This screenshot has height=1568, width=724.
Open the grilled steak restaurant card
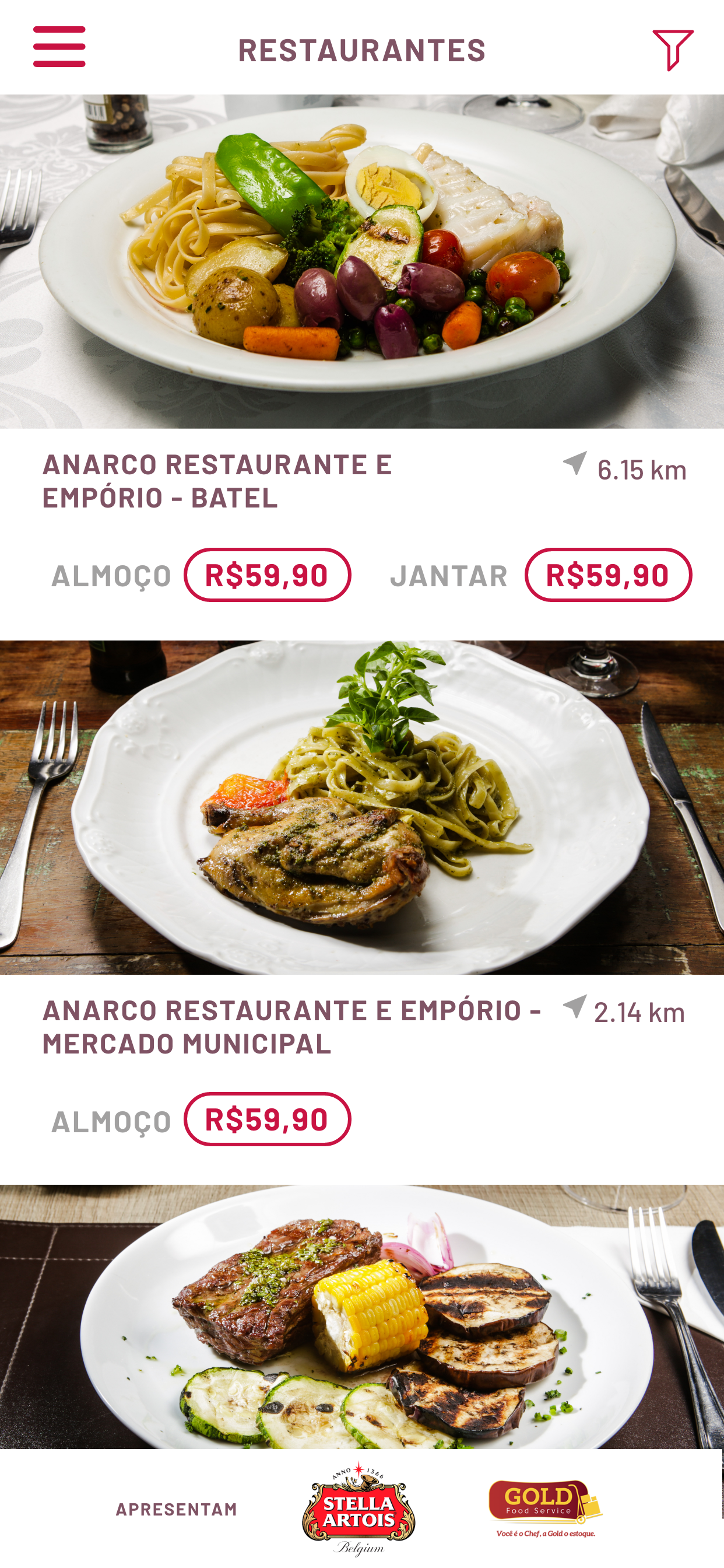click(x=361, y=1316)
